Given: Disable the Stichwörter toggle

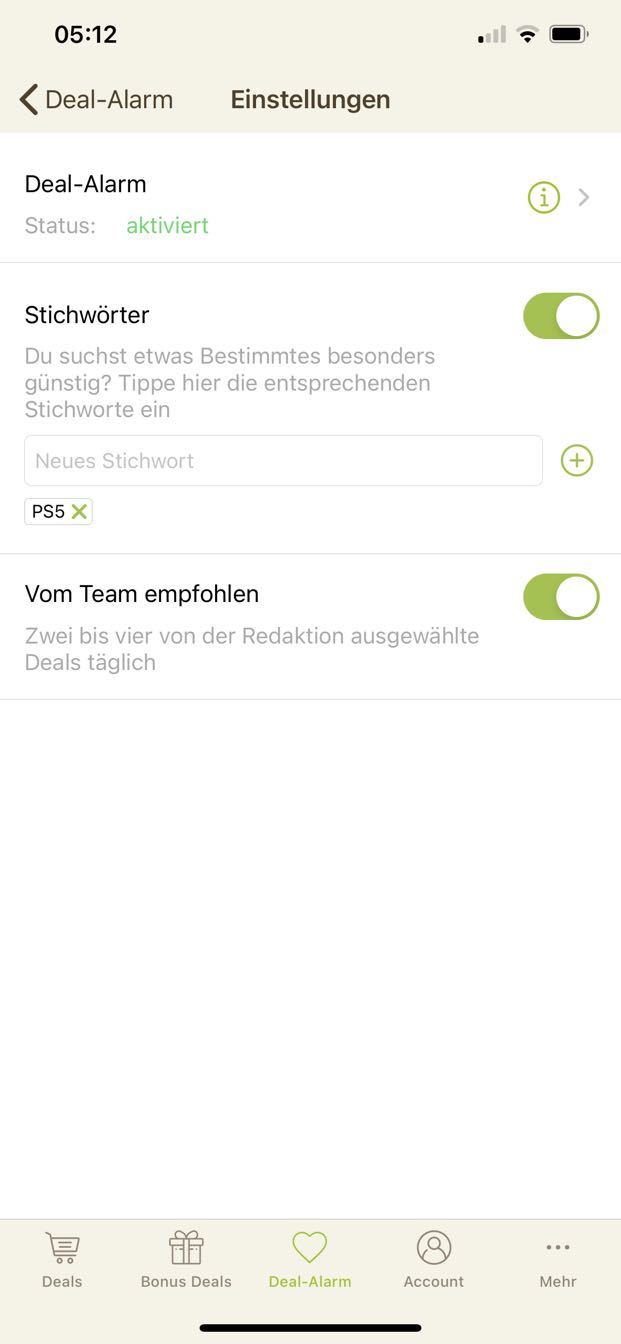Looking at the screenshot, I should tap(561, 316).
